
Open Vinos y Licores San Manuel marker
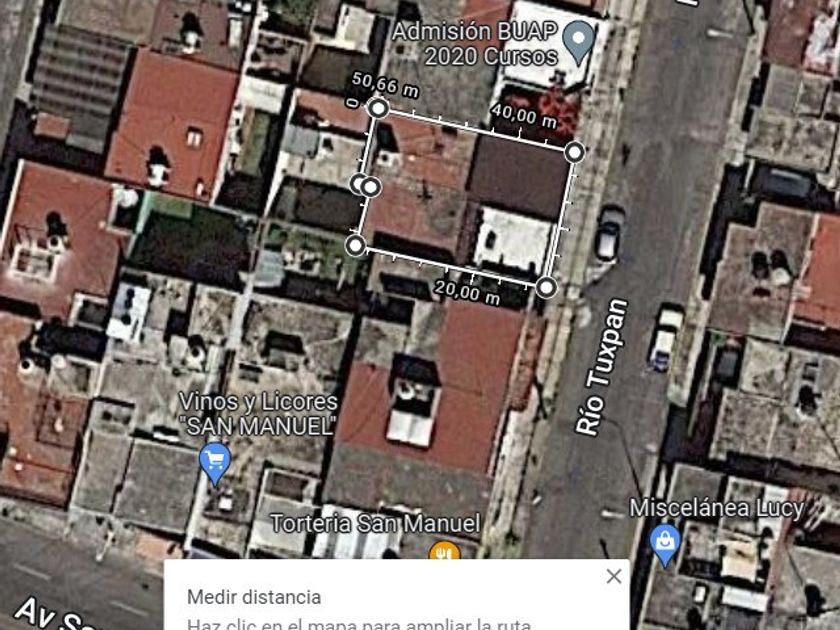click(x=215, y=462)
